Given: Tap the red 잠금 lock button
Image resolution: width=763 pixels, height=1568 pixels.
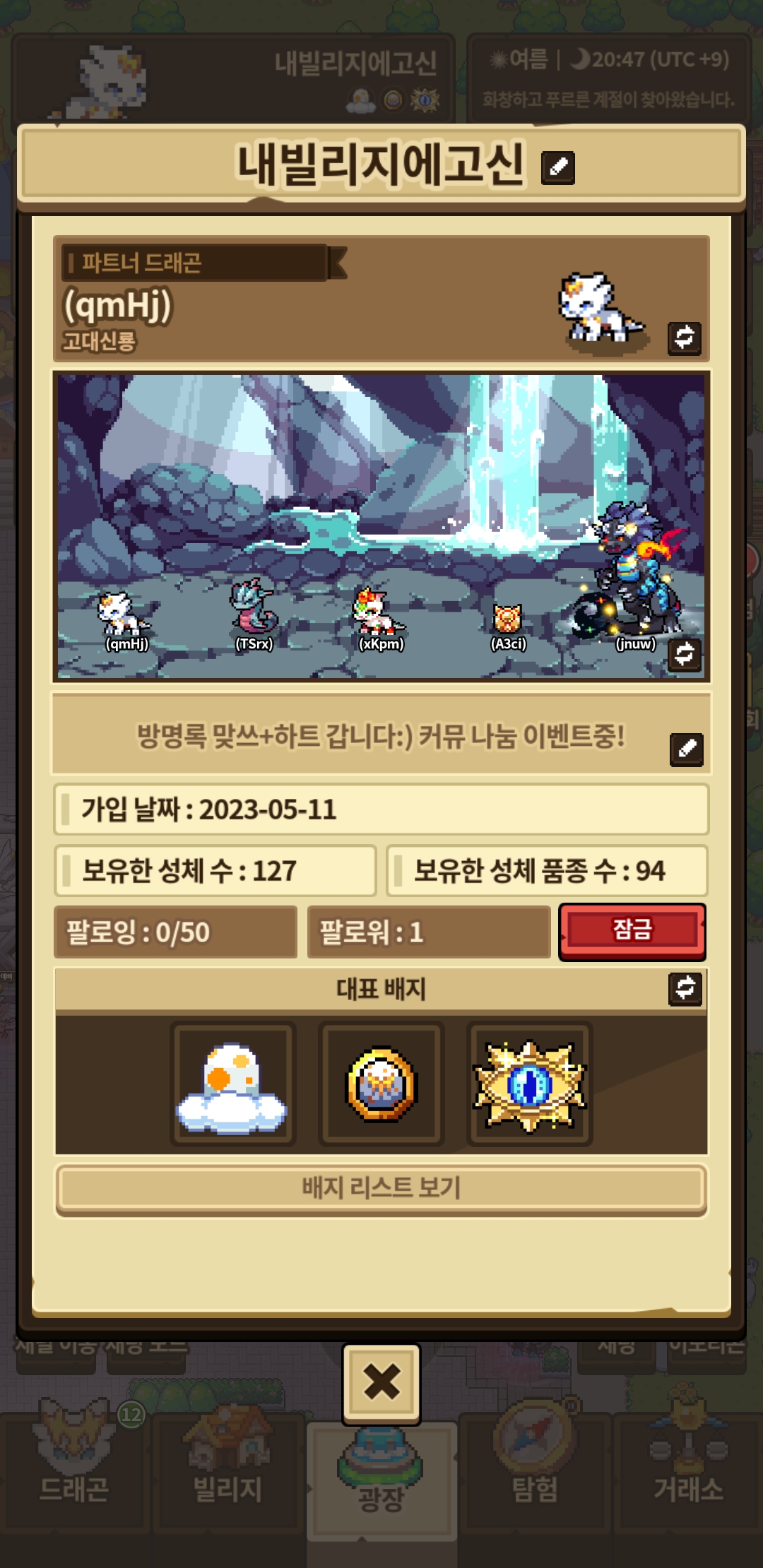Looking at the screenshot, I should [632, 931].
